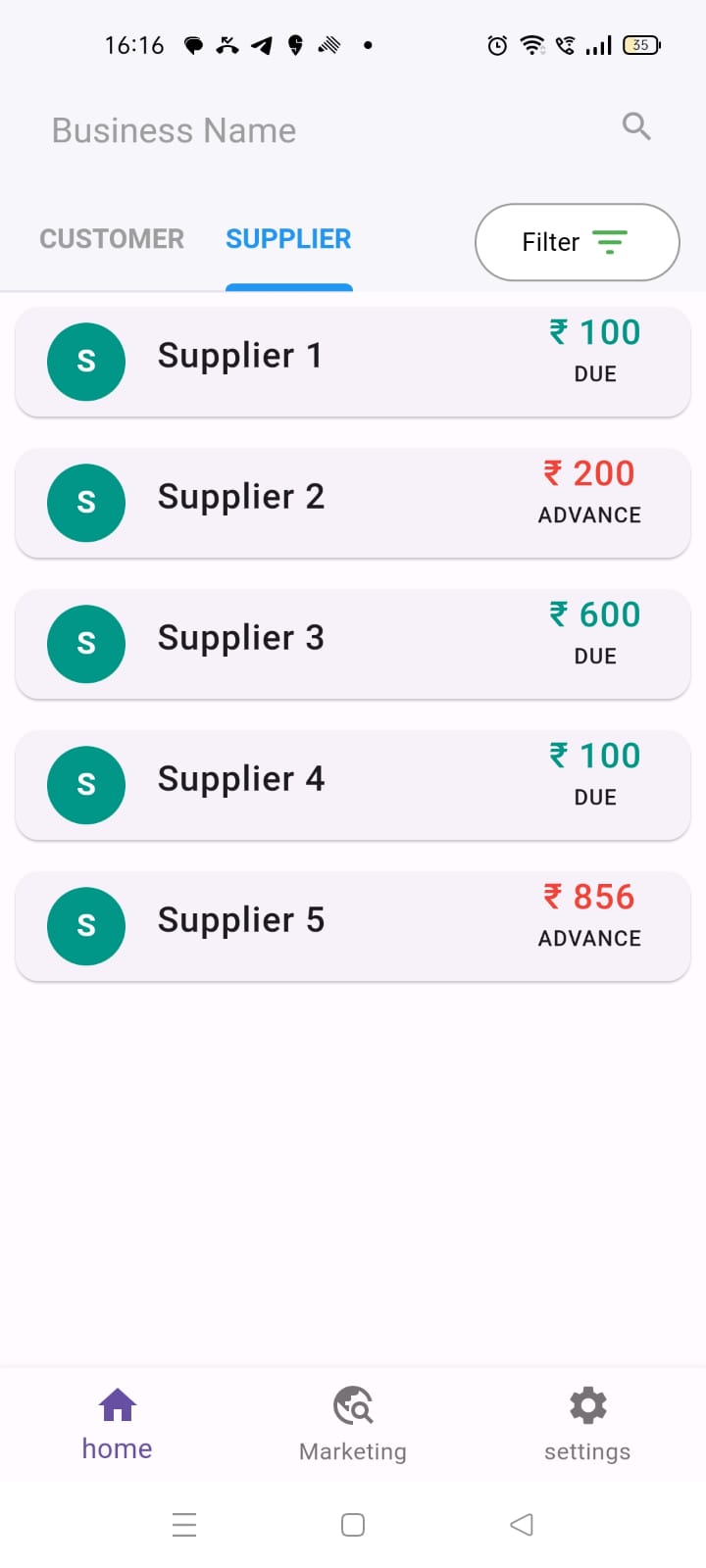706x1568 pixels.
Task: Open Supplier 5 account
Action: click(353, 926)
